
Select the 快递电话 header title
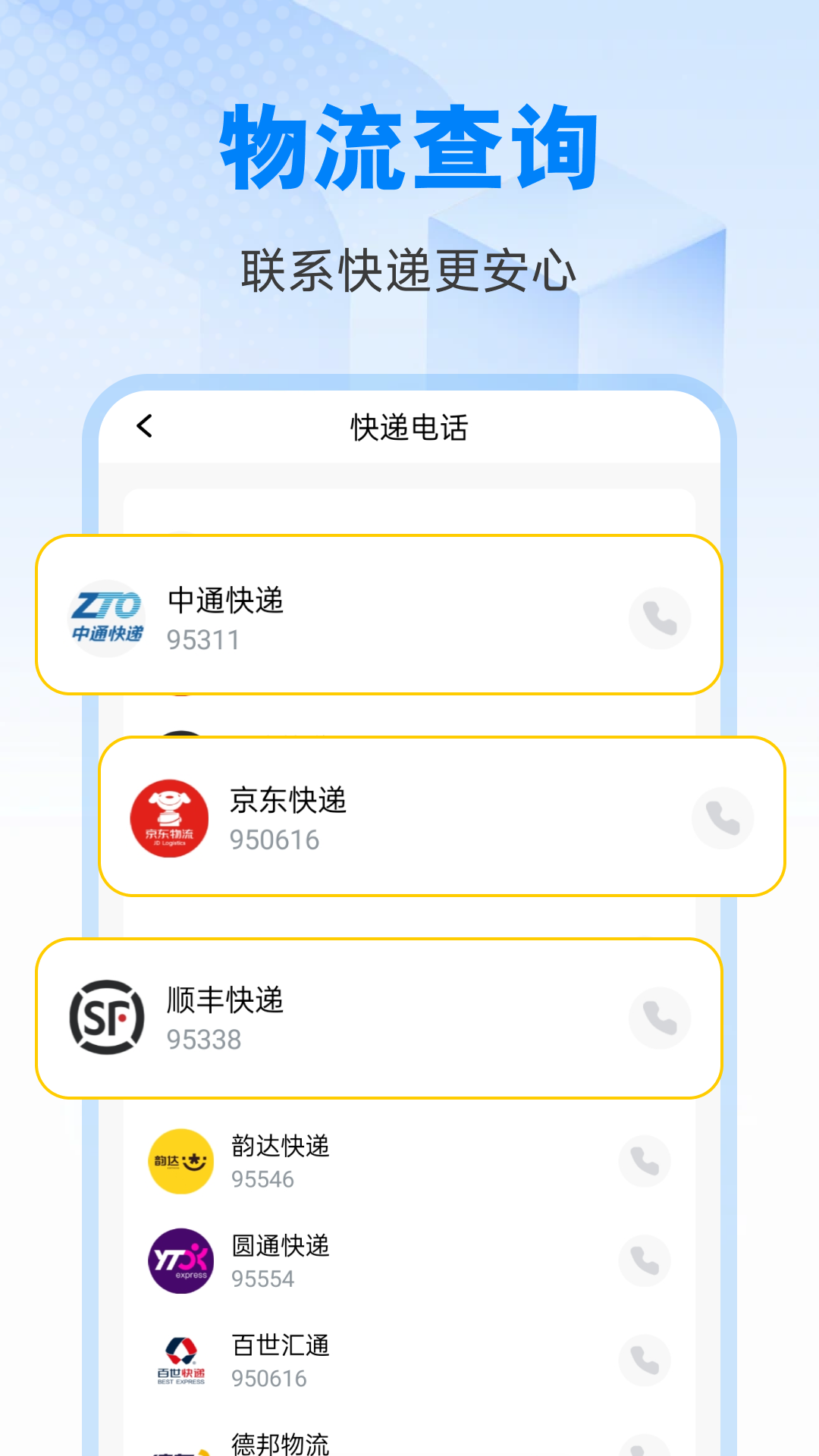tap(409, 427)
